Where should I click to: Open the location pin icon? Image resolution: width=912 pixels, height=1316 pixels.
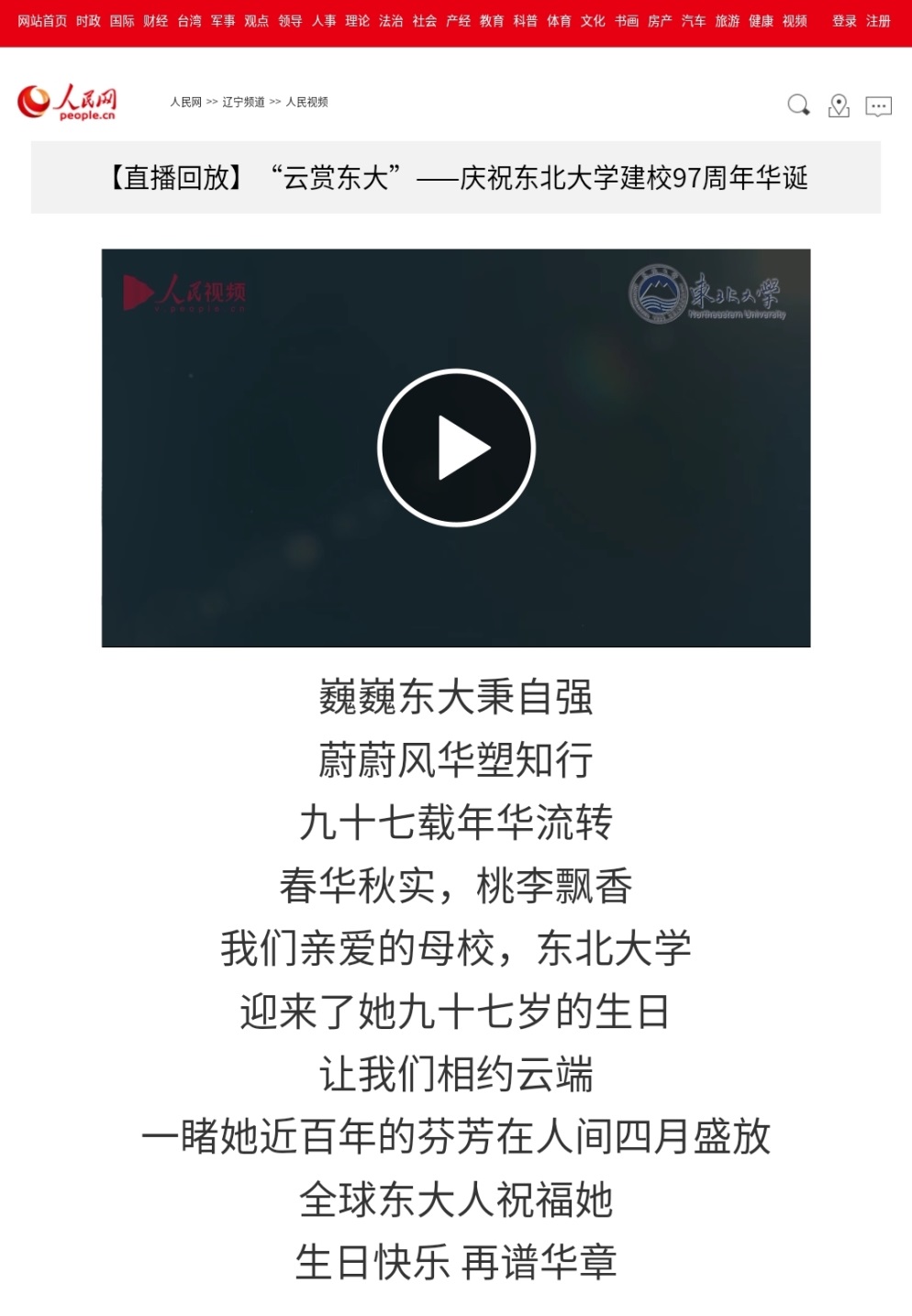pos(839,106)
